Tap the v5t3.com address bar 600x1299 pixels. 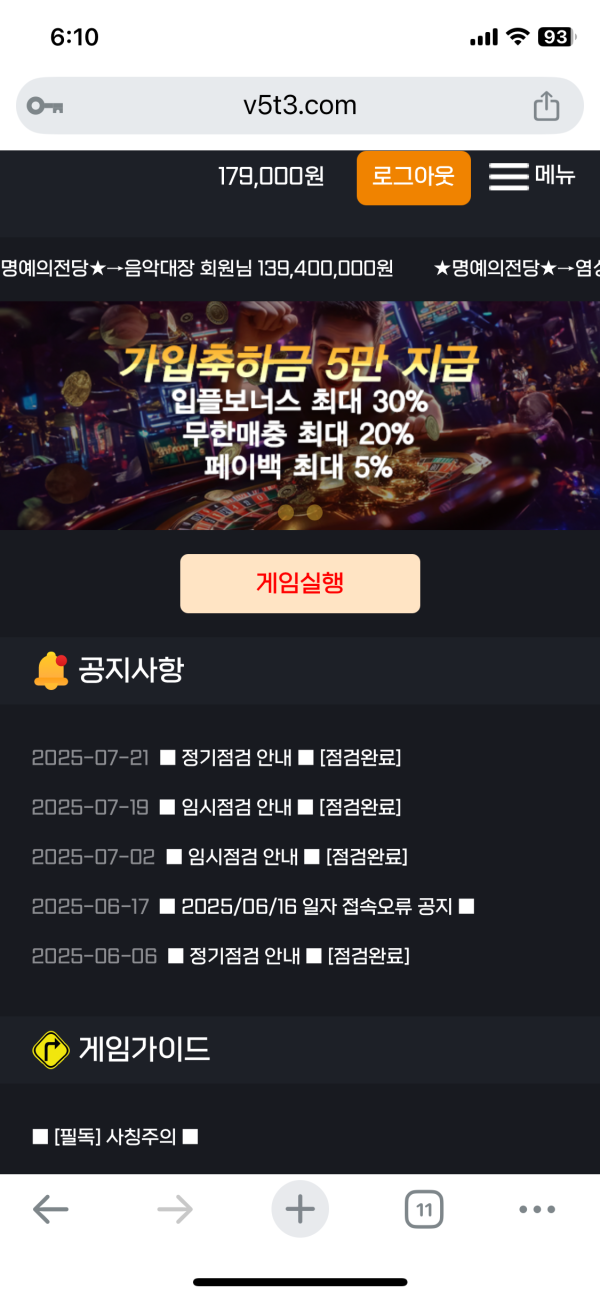pos(299,106)
